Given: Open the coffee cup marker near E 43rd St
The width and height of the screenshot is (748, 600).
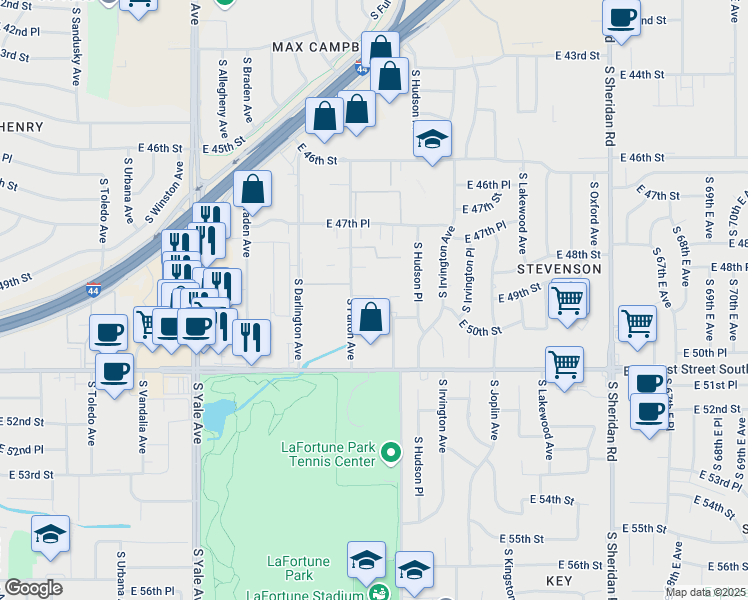Looking at the screenshot, I should [x=622, y=18].
